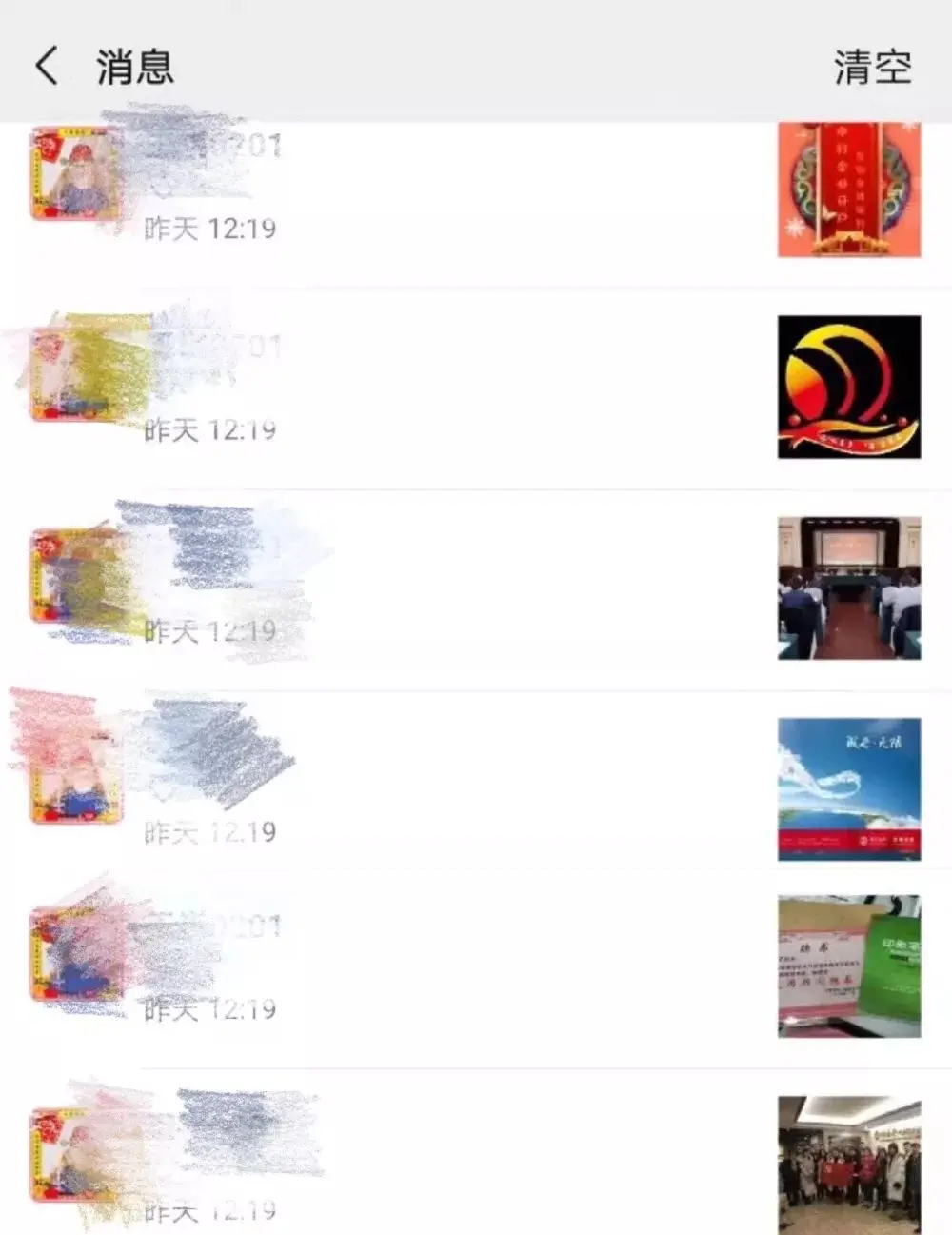Tap 清空 to clear all messages

coord(872,68)
